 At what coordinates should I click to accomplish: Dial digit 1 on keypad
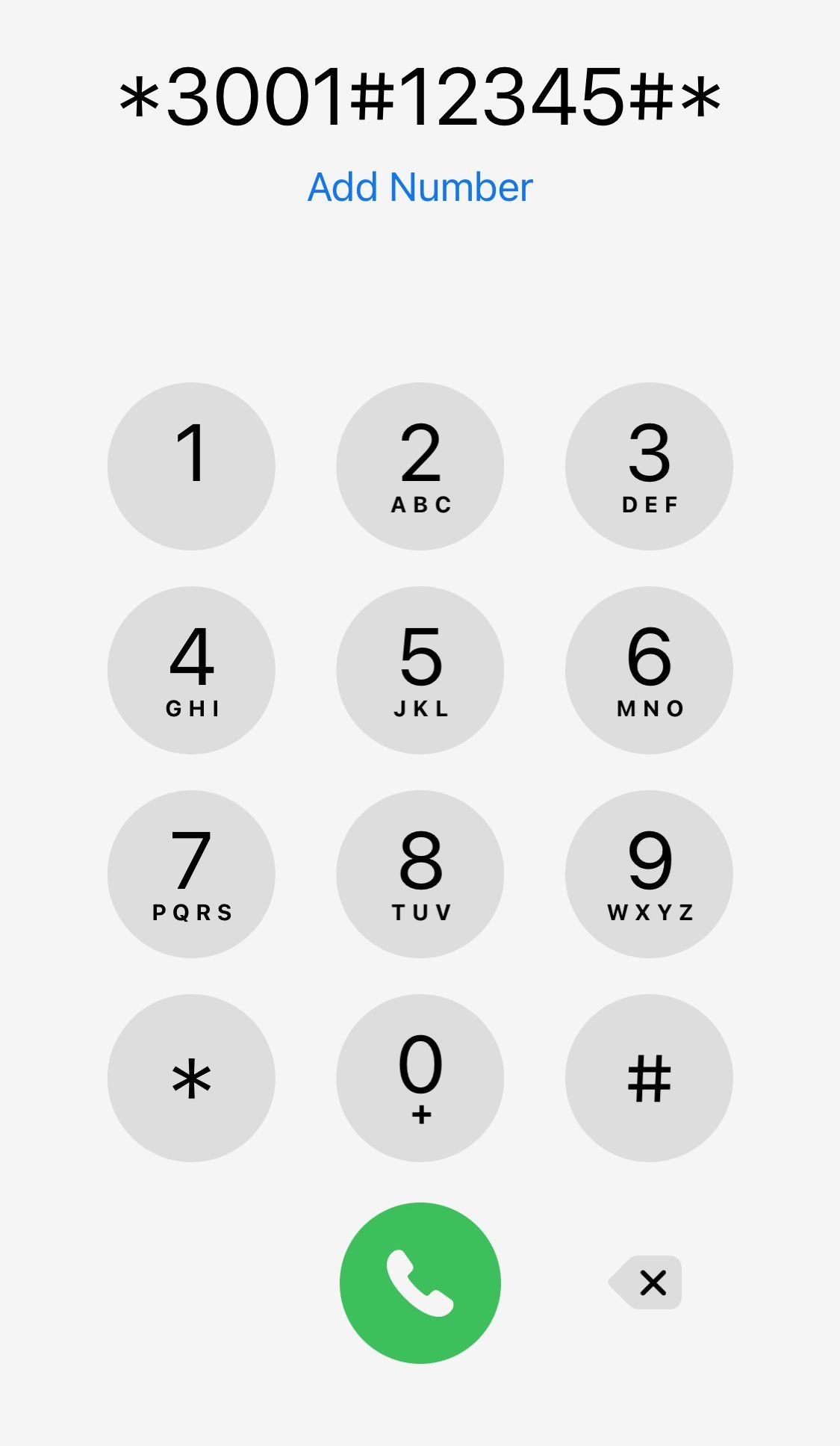[191, 466]
